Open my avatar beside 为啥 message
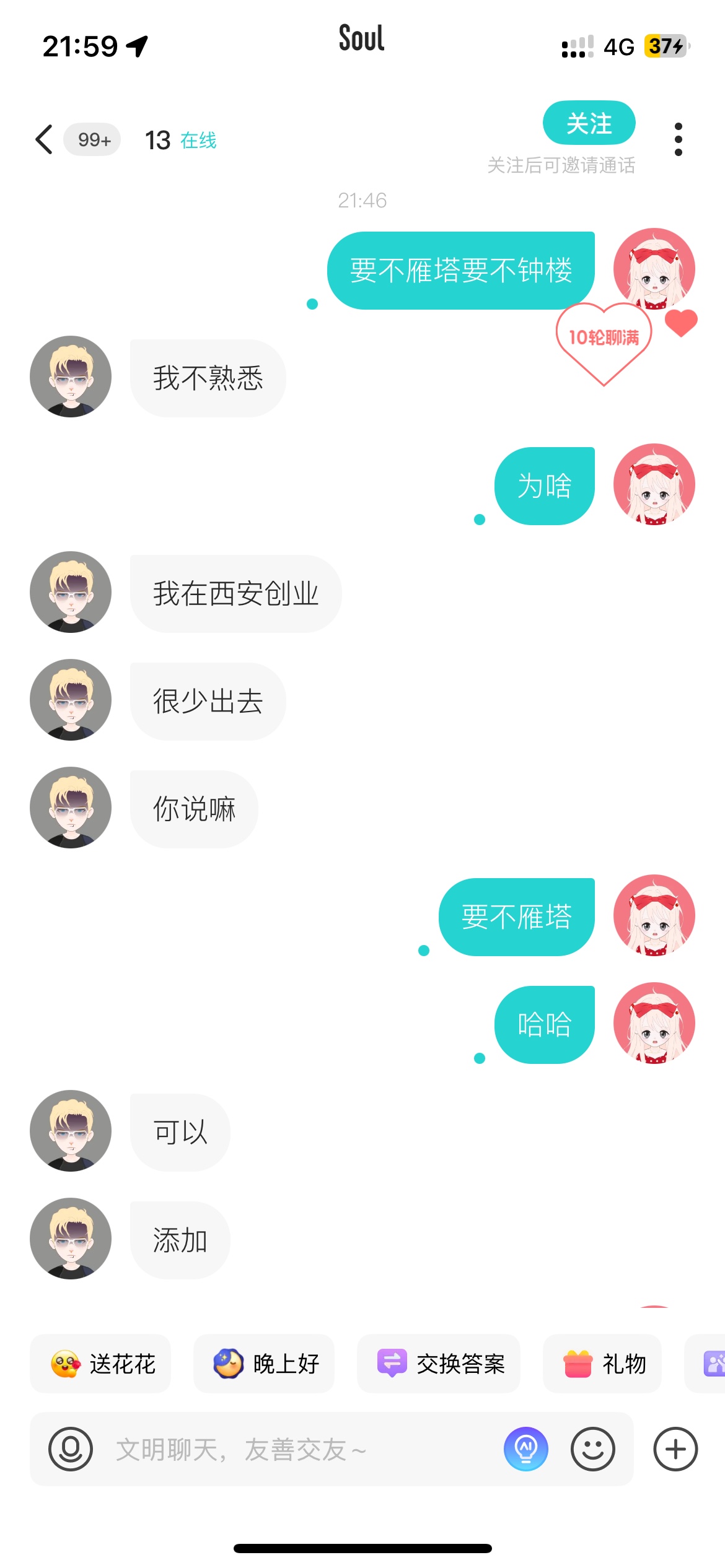This screenshot has height=1568, width=725. pos(654,484)
